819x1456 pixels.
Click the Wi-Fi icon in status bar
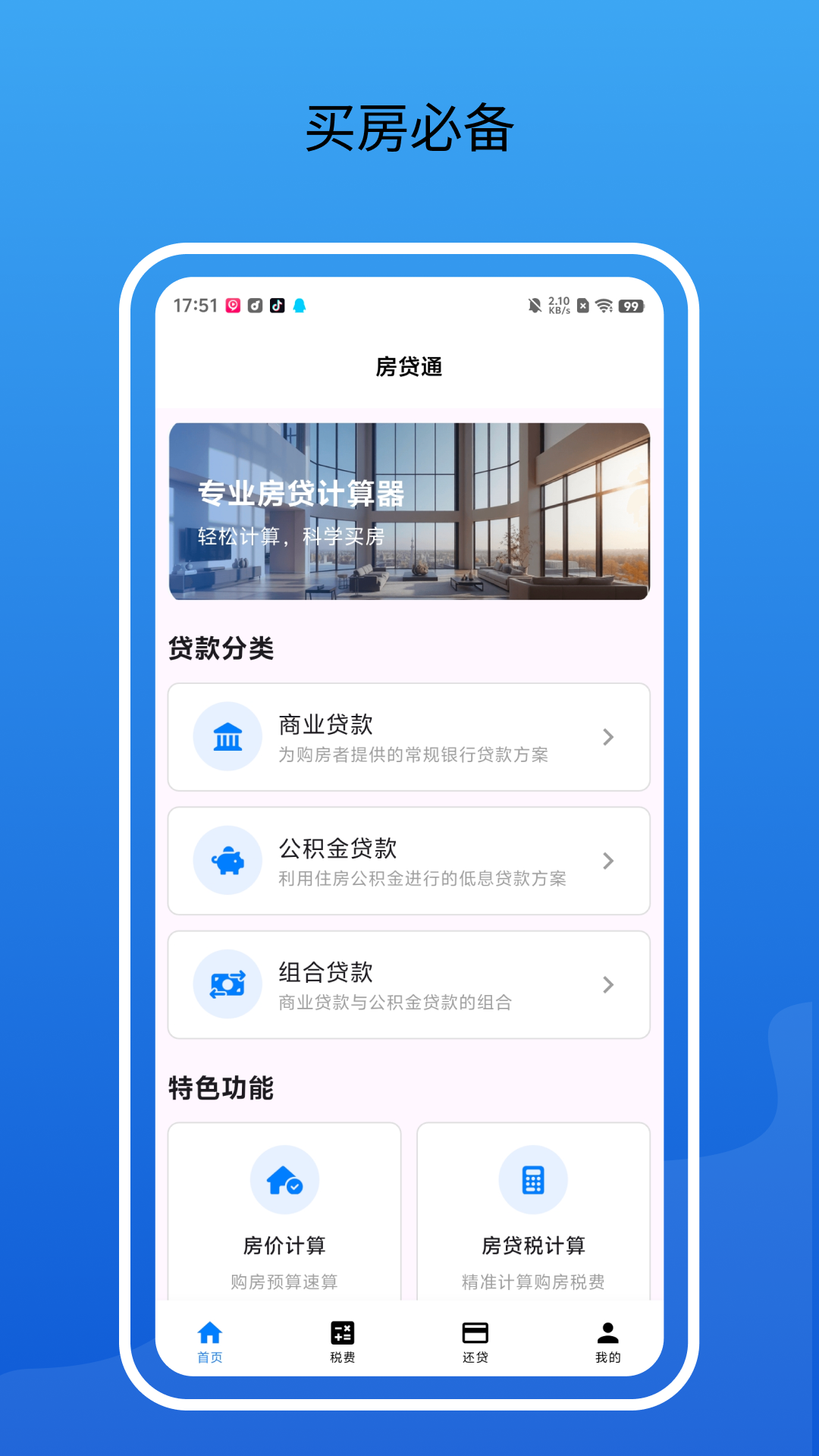coord(603,306)
